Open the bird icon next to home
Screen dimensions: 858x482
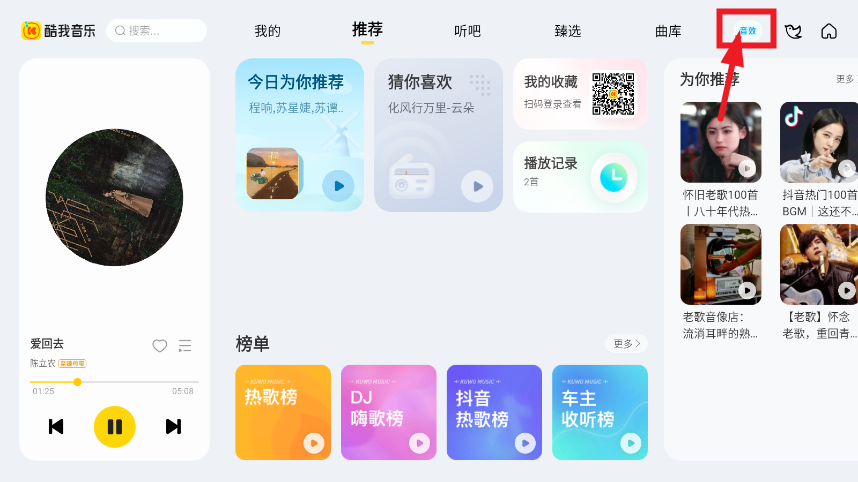pyautogui.click(x=795, y=31)
